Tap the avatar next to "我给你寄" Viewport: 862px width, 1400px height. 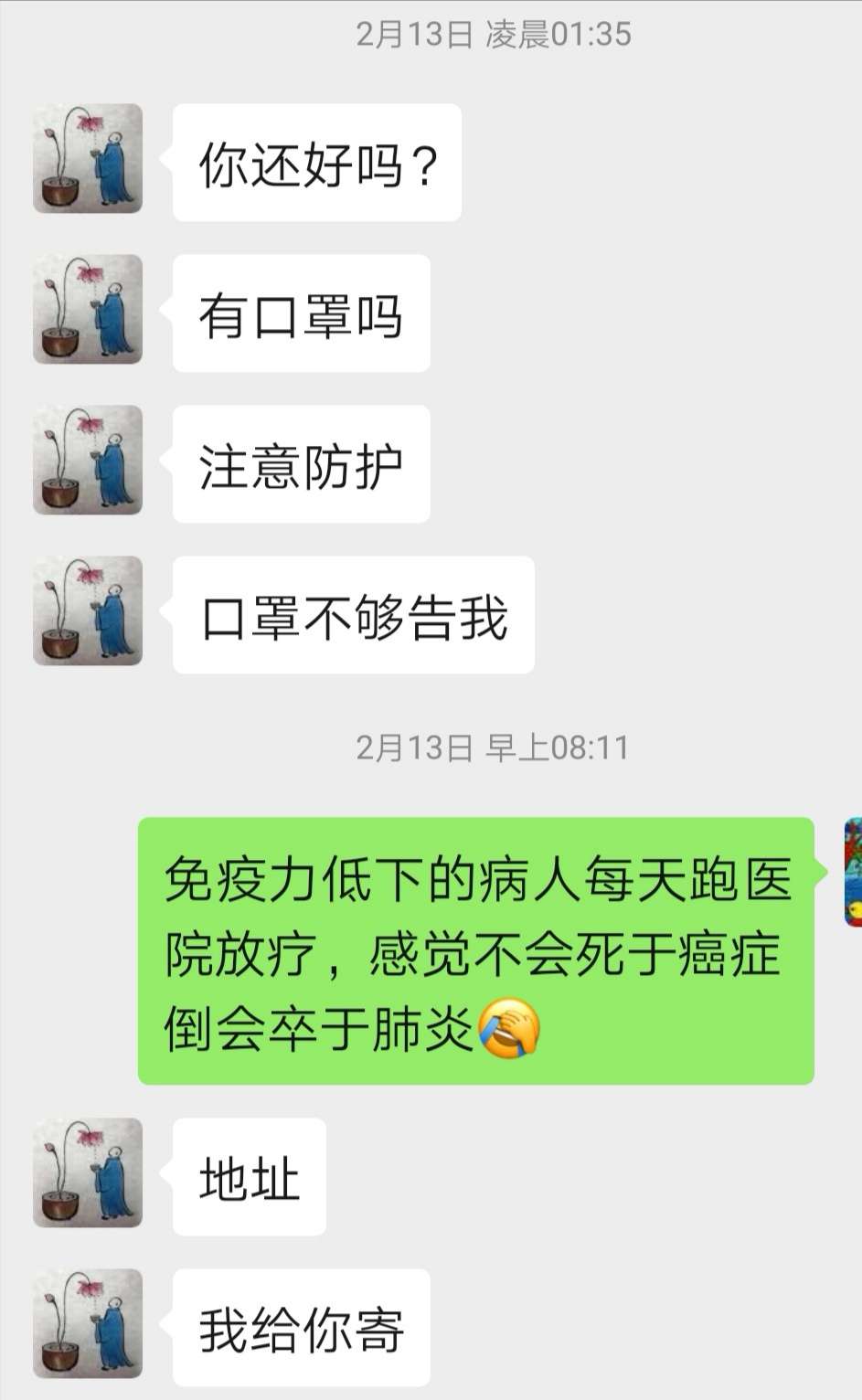point(87,1322)
